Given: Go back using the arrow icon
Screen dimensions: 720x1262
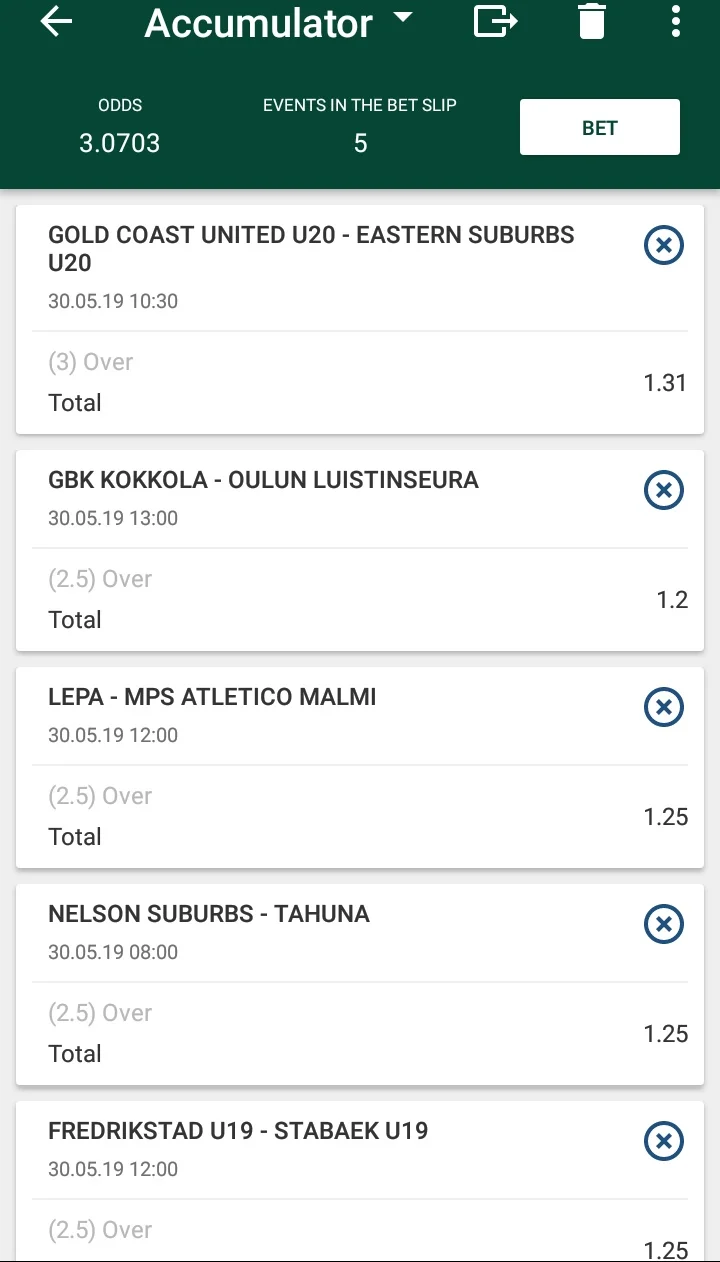Looking at the screenshot, I should [57, 22].
